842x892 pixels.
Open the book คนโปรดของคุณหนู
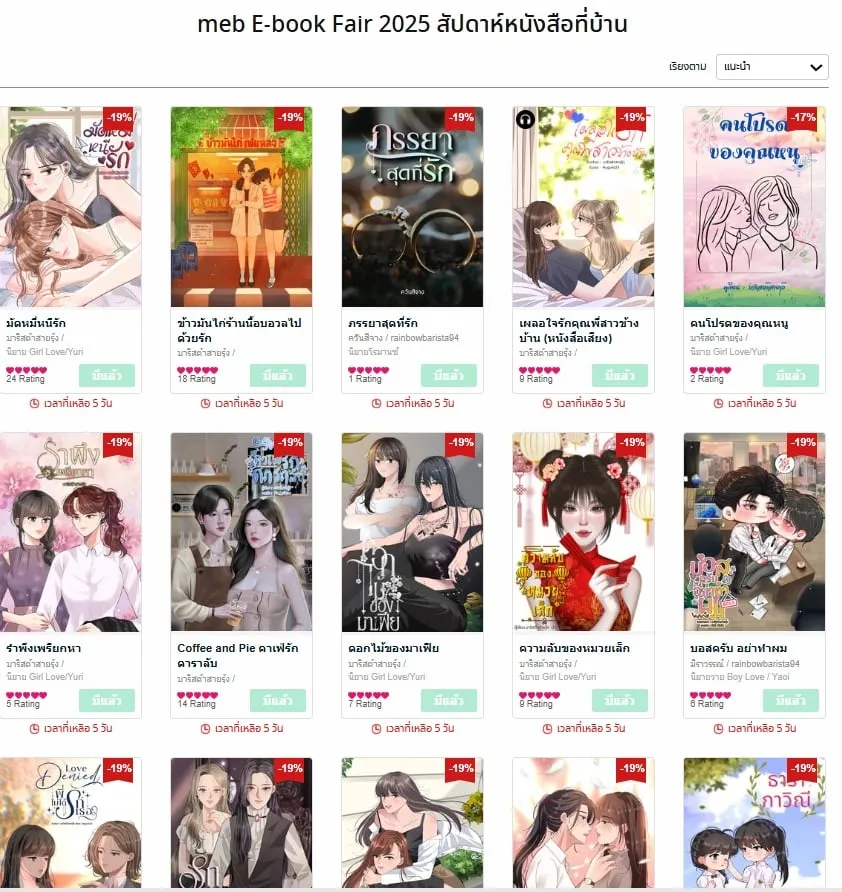tap(754, 207)
